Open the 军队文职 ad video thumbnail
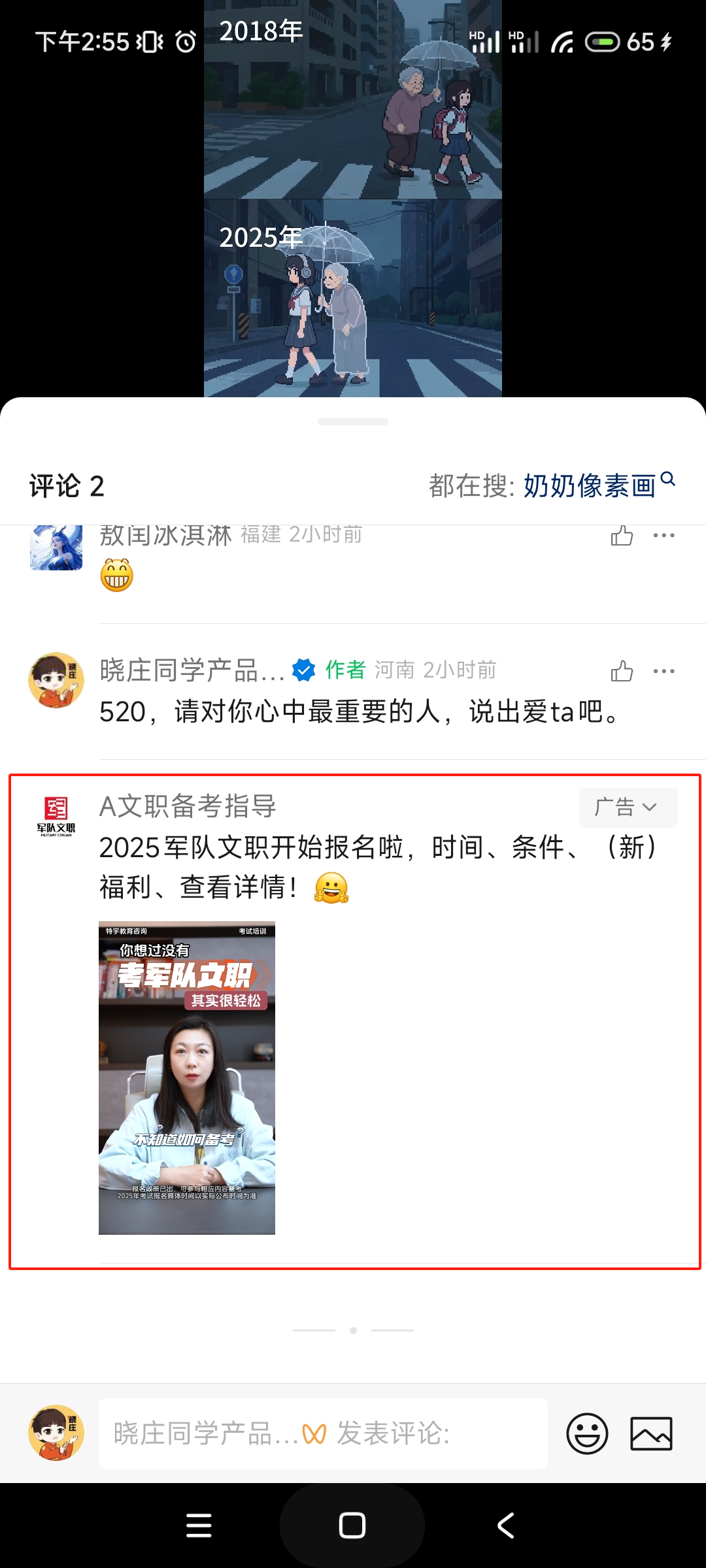The height and width of the screenshot is (1568, 706). [x=187, y=1078]
